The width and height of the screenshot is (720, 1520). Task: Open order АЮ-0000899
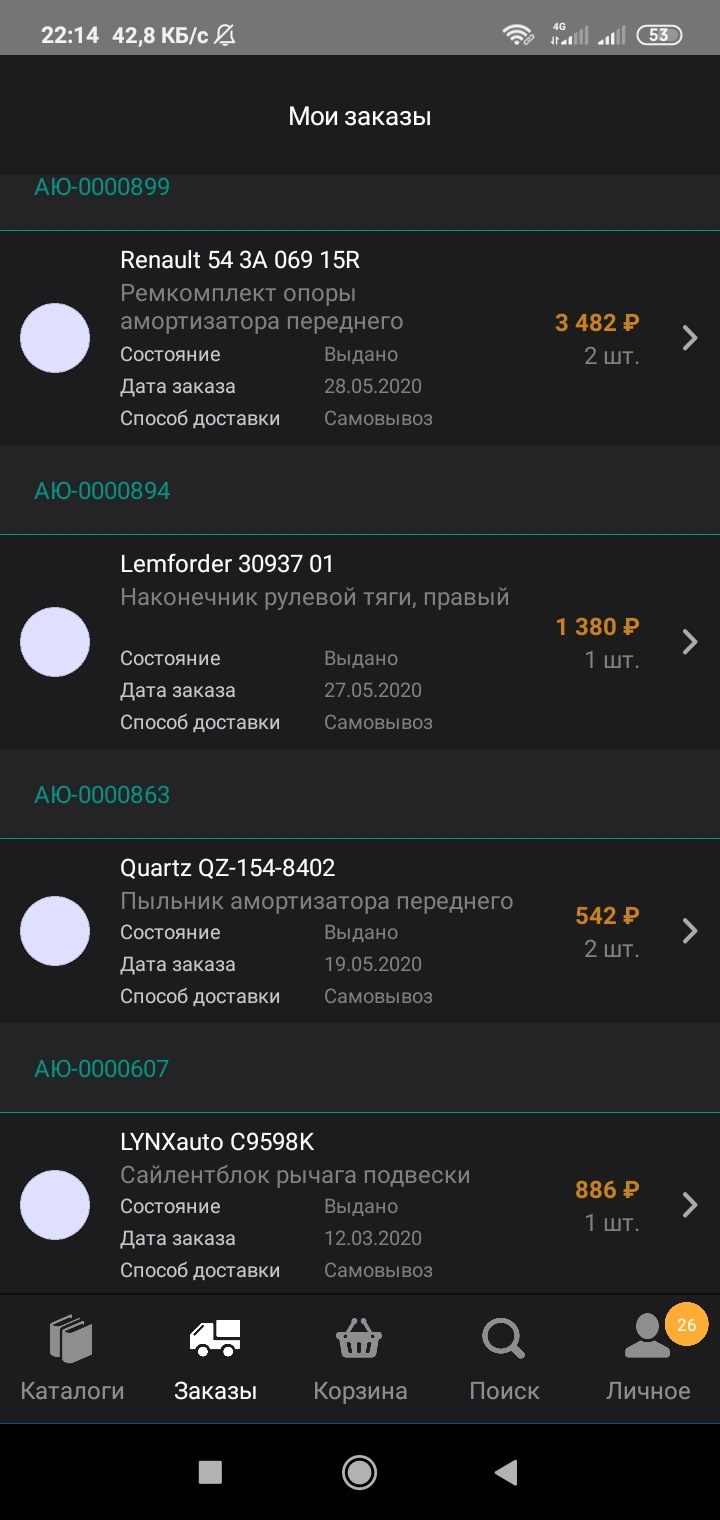pos(101,187)
